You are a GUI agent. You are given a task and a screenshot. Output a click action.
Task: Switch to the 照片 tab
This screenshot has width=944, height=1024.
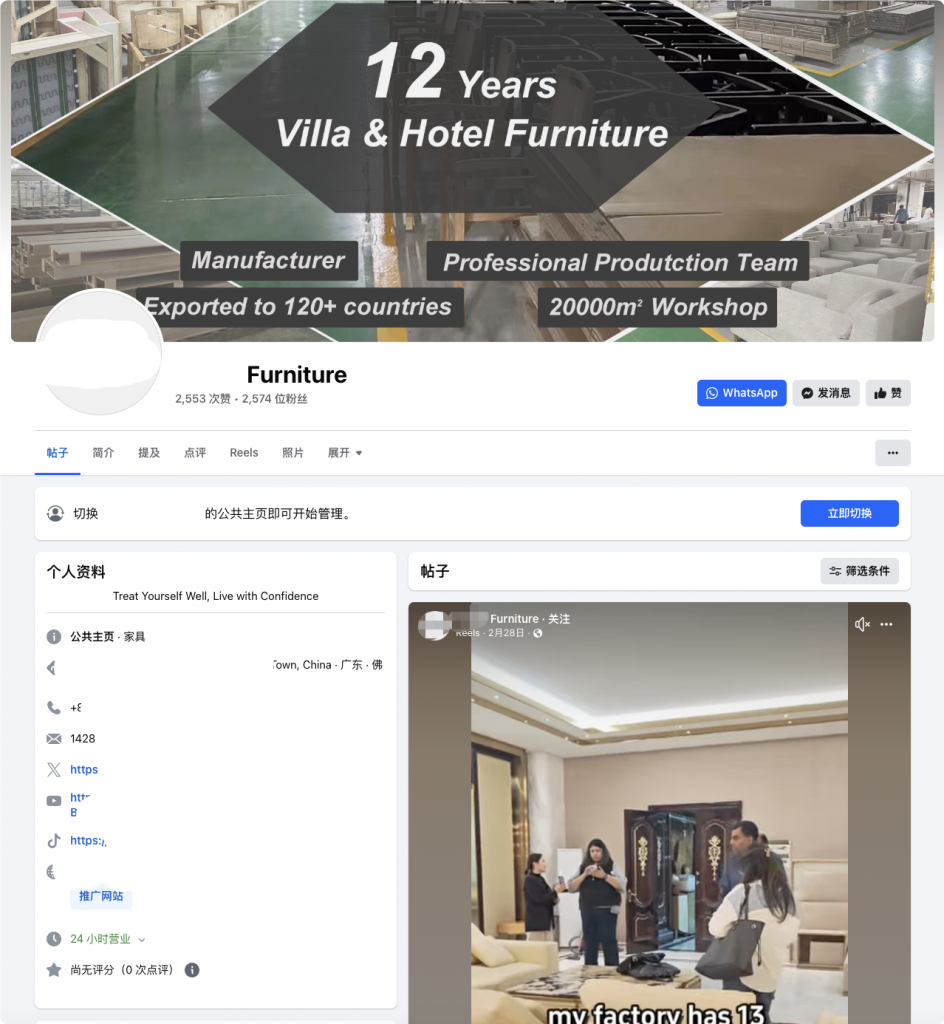click(x=293, y=453)
